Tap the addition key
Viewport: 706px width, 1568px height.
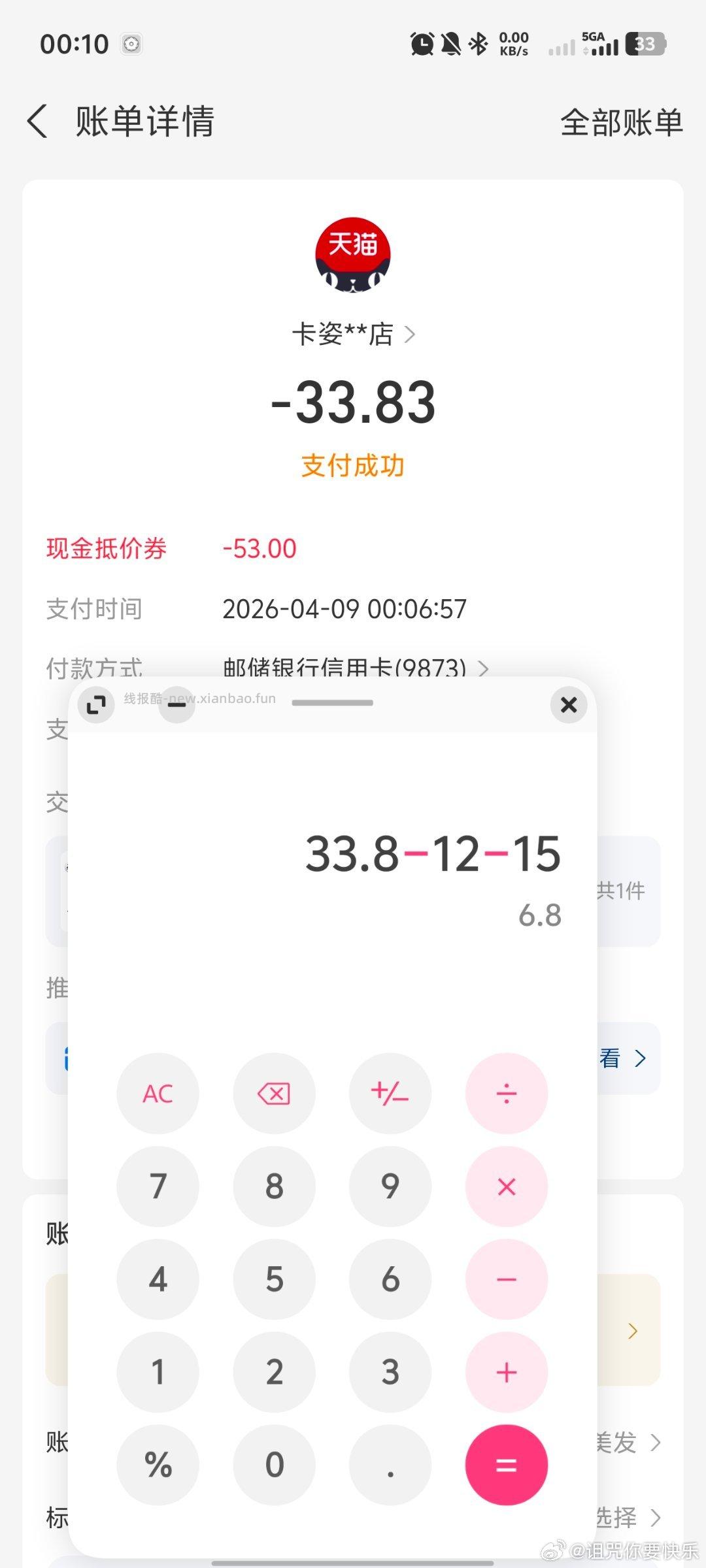(x=507, y=1373)
